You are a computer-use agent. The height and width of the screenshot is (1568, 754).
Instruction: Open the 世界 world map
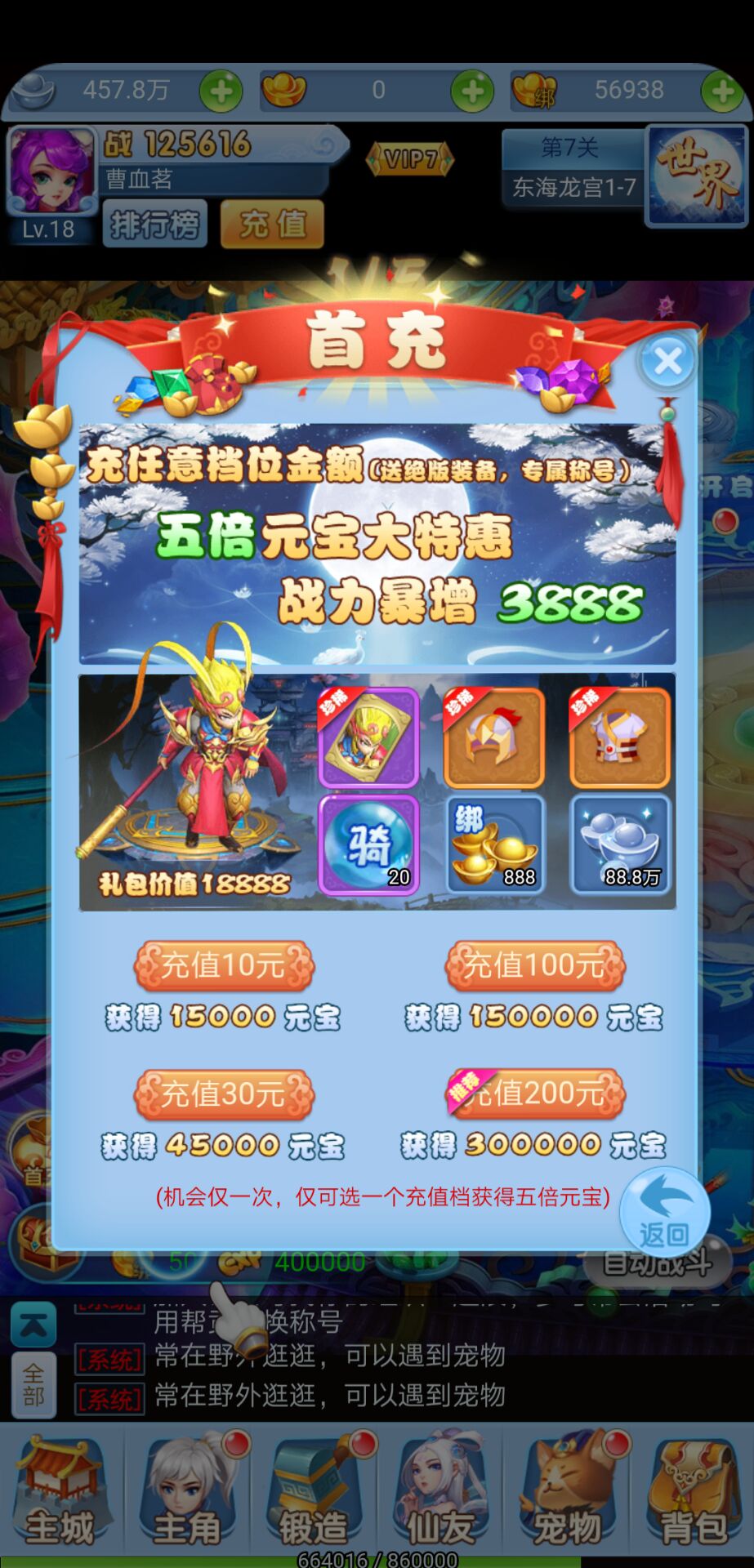[697, 174]
